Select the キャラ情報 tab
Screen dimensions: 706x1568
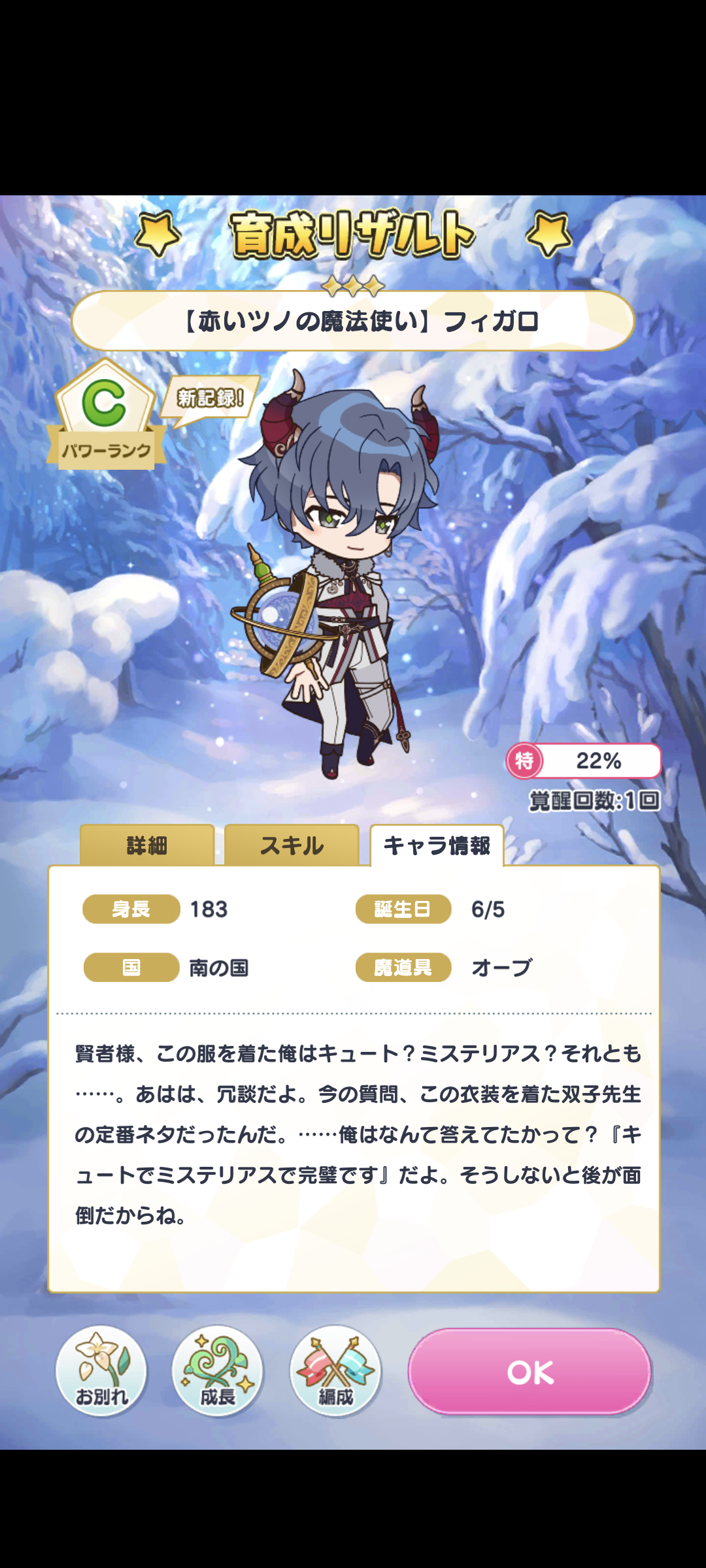[437, 845]
